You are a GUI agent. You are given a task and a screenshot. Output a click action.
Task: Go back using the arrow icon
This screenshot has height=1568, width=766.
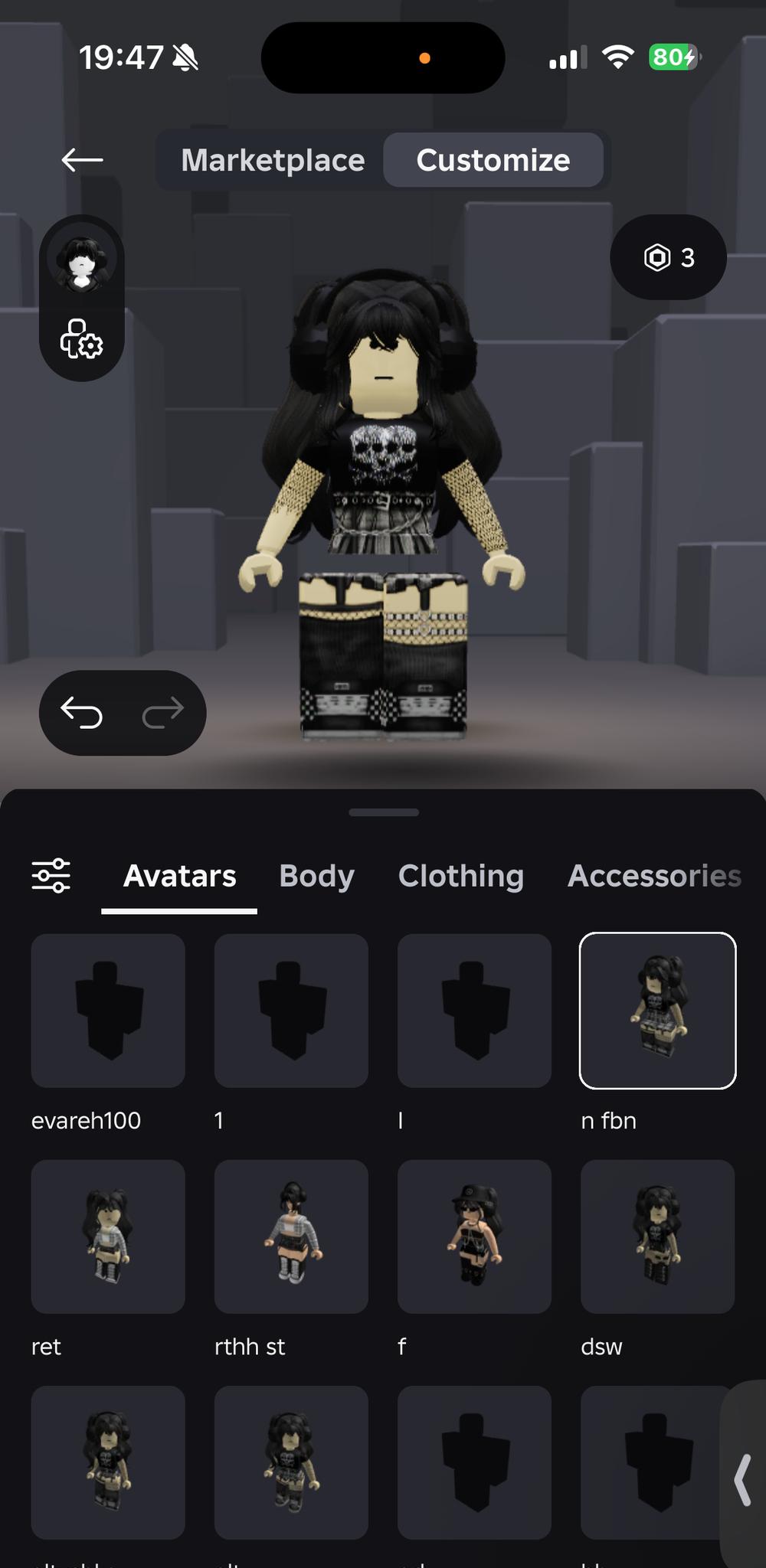(x=82, y=160)
